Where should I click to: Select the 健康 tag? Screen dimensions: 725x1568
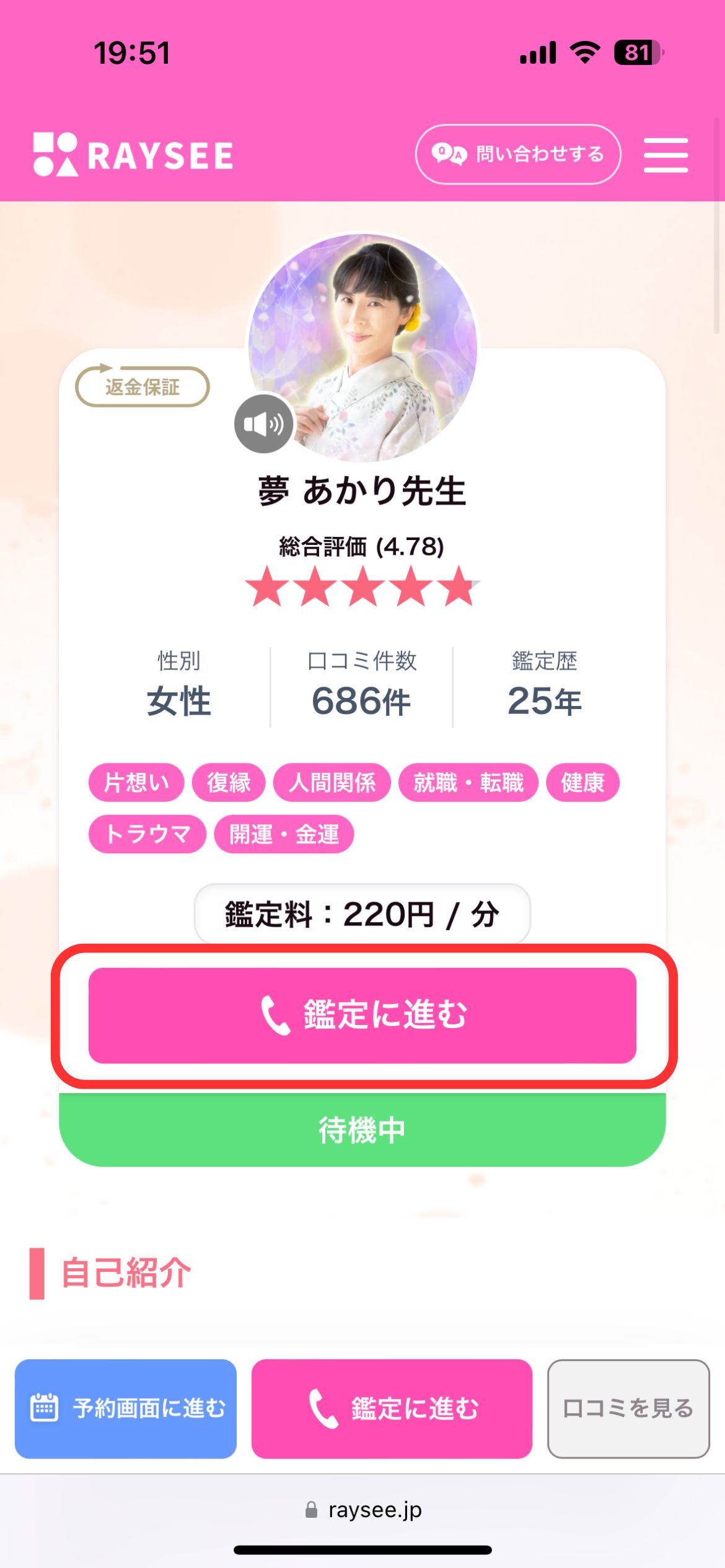pyautogui.click(x=582, y=782)
